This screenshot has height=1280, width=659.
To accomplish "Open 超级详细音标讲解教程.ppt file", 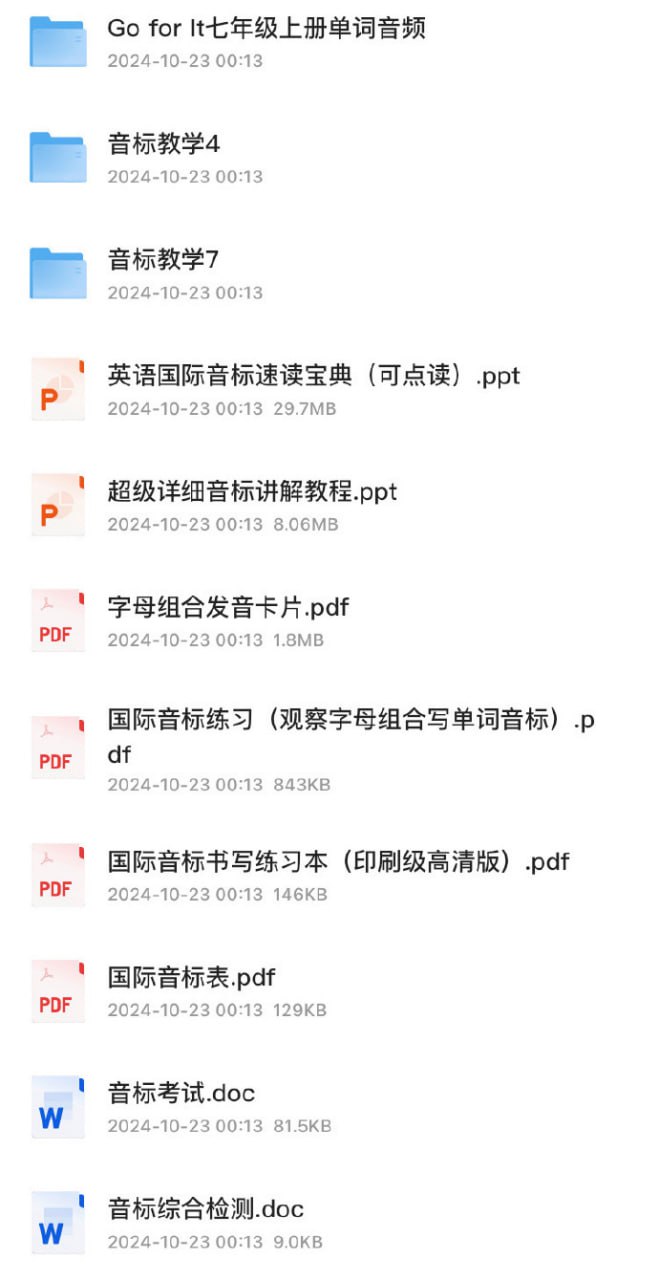I will coord(252,493).
